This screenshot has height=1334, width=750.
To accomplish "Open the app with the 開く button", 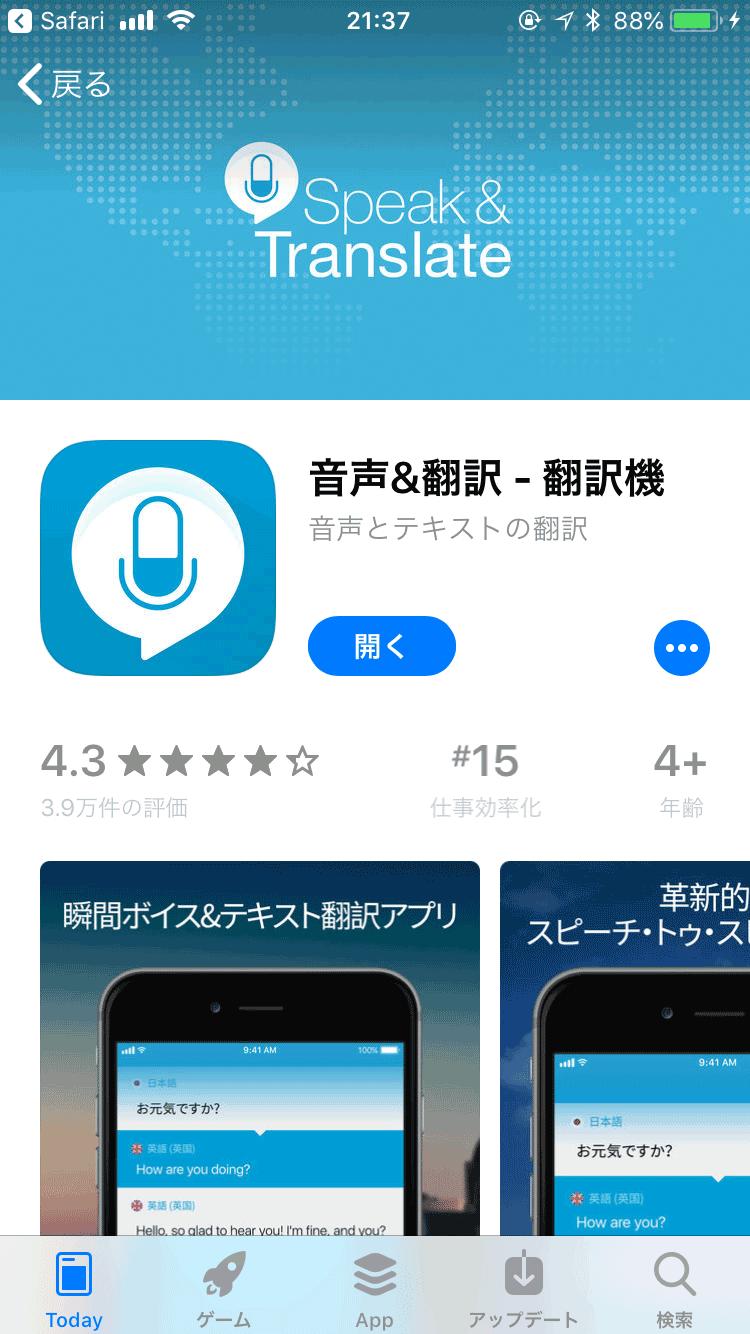I will [x=382, y=647].
